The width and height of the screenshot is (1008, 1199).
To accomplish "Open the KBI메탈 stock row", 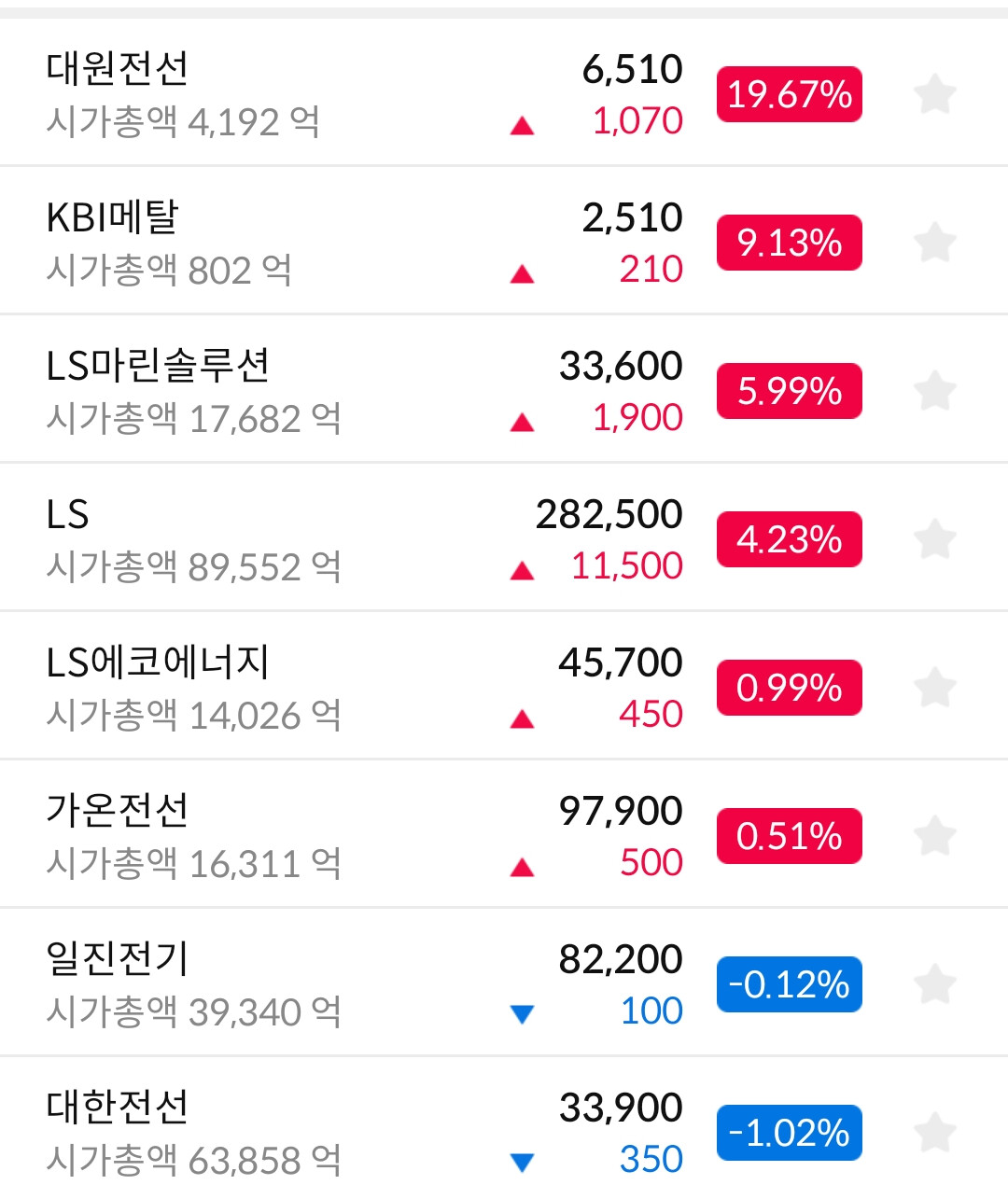I will coord(280,242).
